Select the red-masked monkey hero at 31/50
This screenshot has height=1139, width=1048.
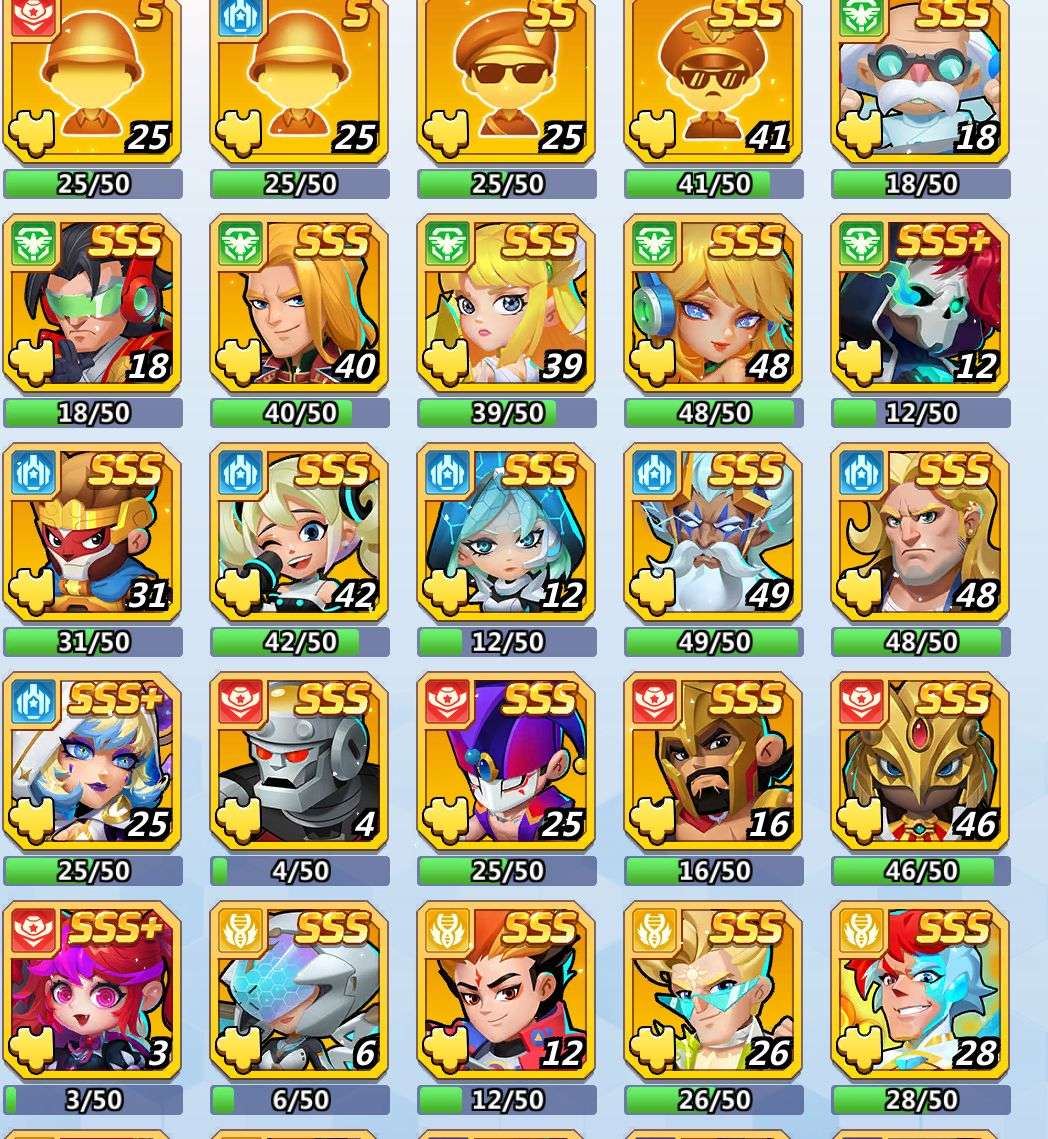(92, 533)
